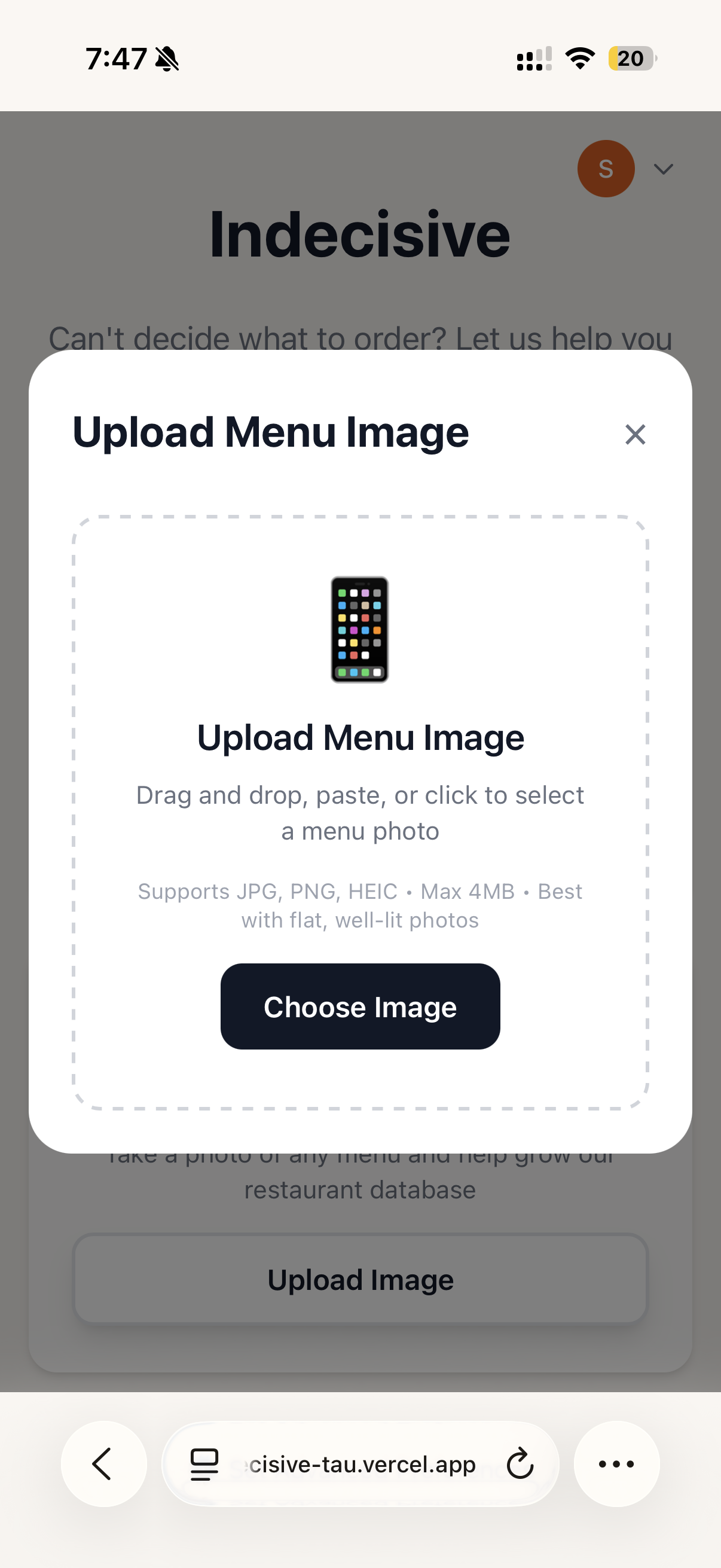
Task: Open the browser's three-dot menu
Action: point(616,1463)
